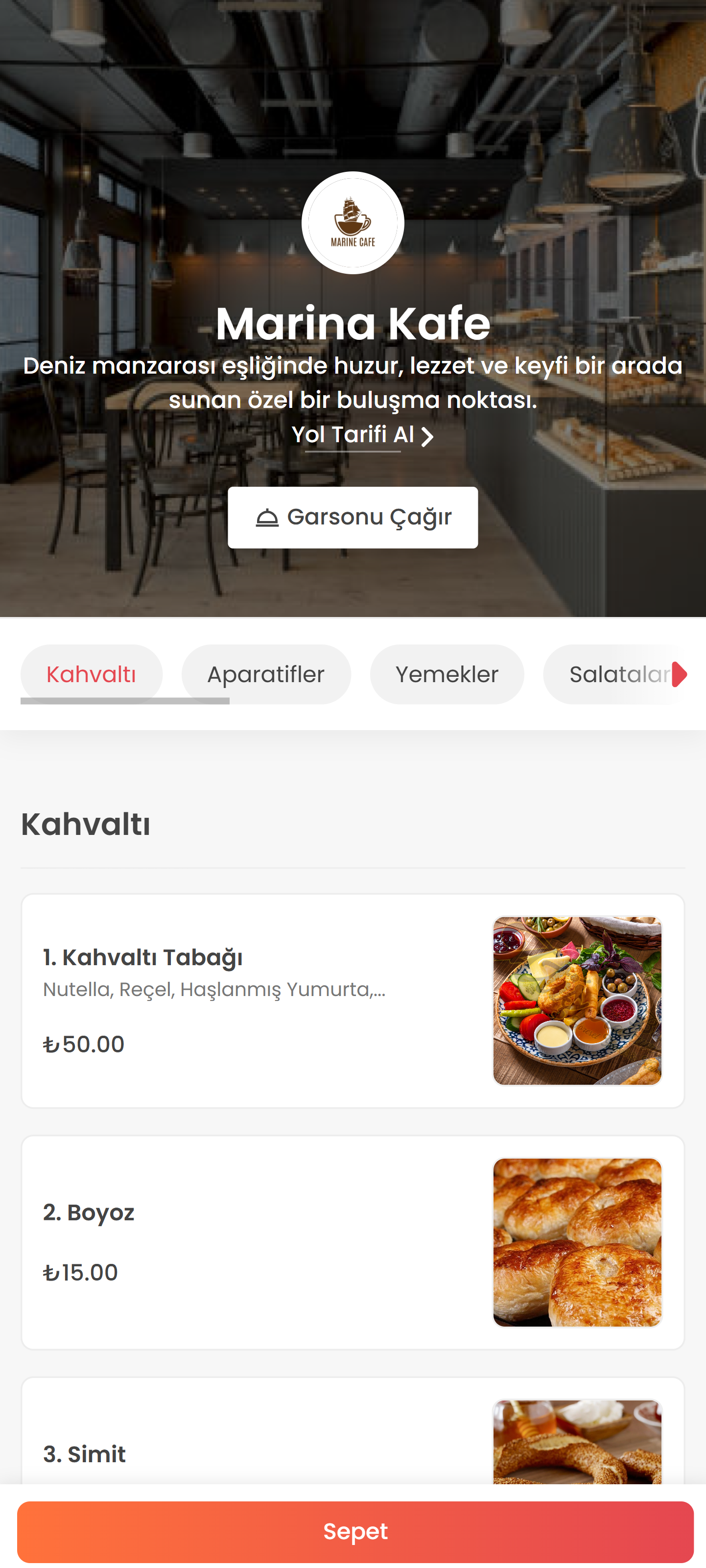Select the Kahvaltı category tab
The image size is (706, 1568).
[x=91, y=674]
